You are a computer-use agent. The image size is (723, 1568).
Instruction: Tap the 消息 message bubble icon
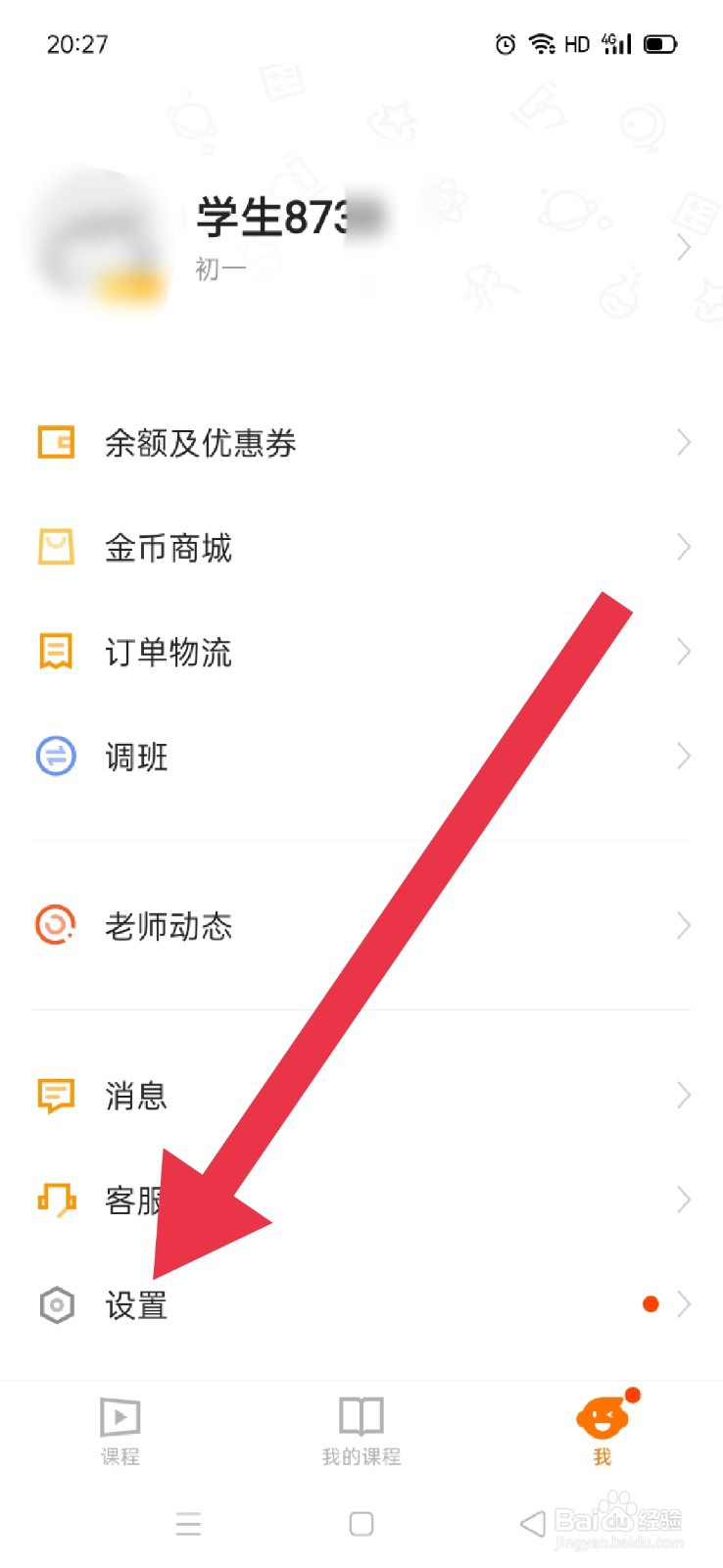pos(56,1095)
